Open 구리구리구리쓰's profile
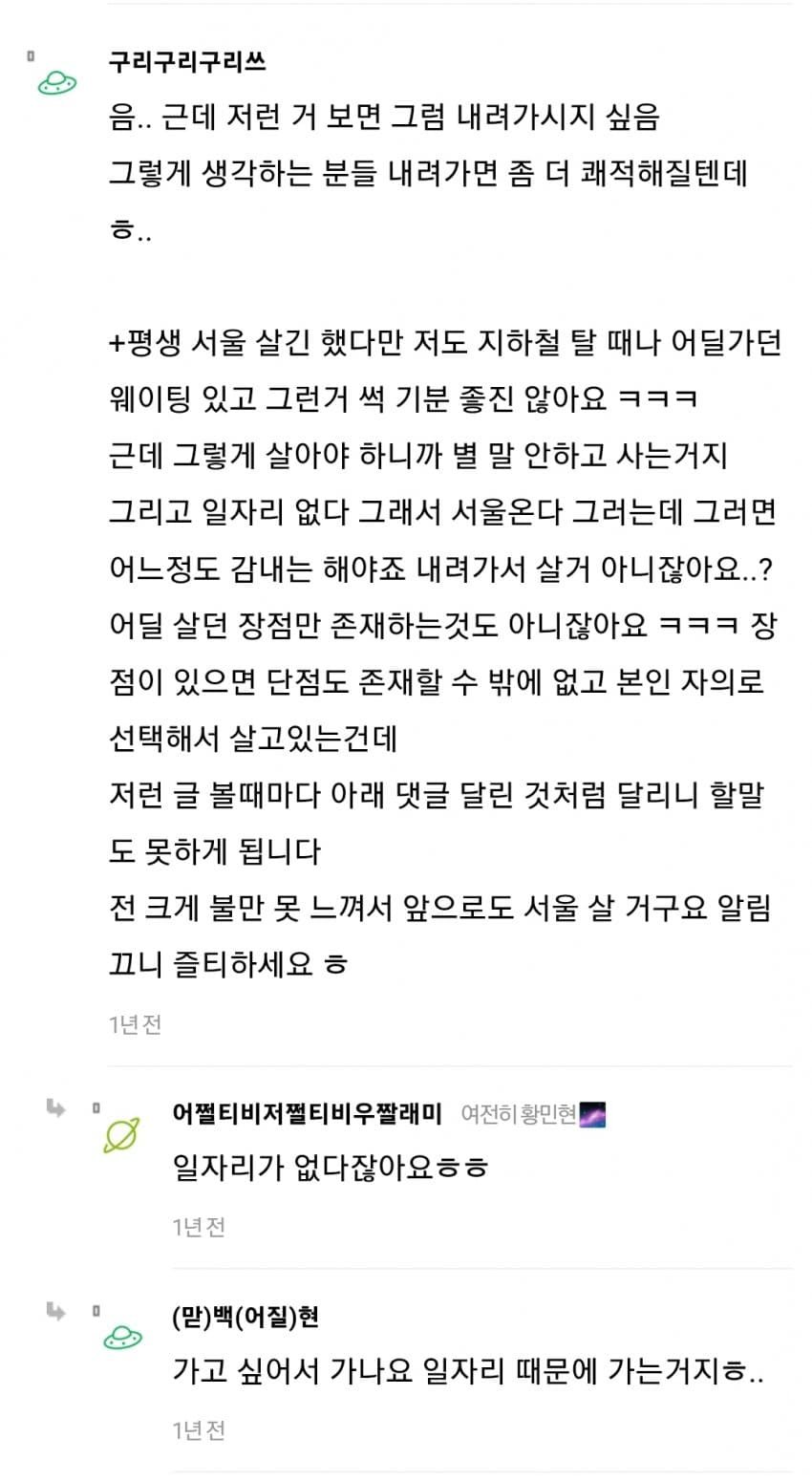The height and width of the screenshot is (1481, 812). coord(187,62)
